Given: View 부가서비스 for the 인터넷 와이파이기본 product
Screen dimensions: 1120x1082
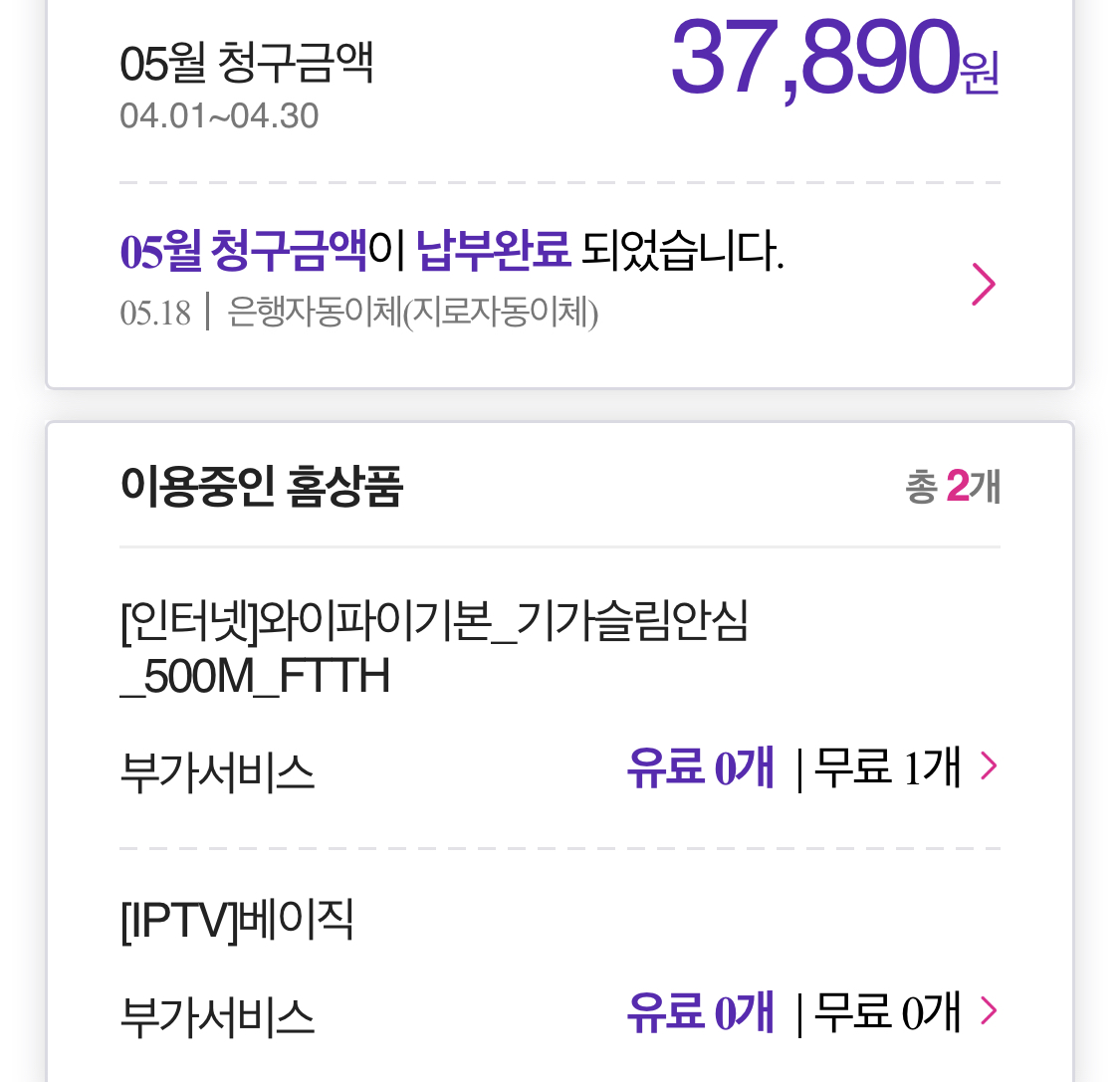Looking at the screenshot, I should tap(988, 766).
